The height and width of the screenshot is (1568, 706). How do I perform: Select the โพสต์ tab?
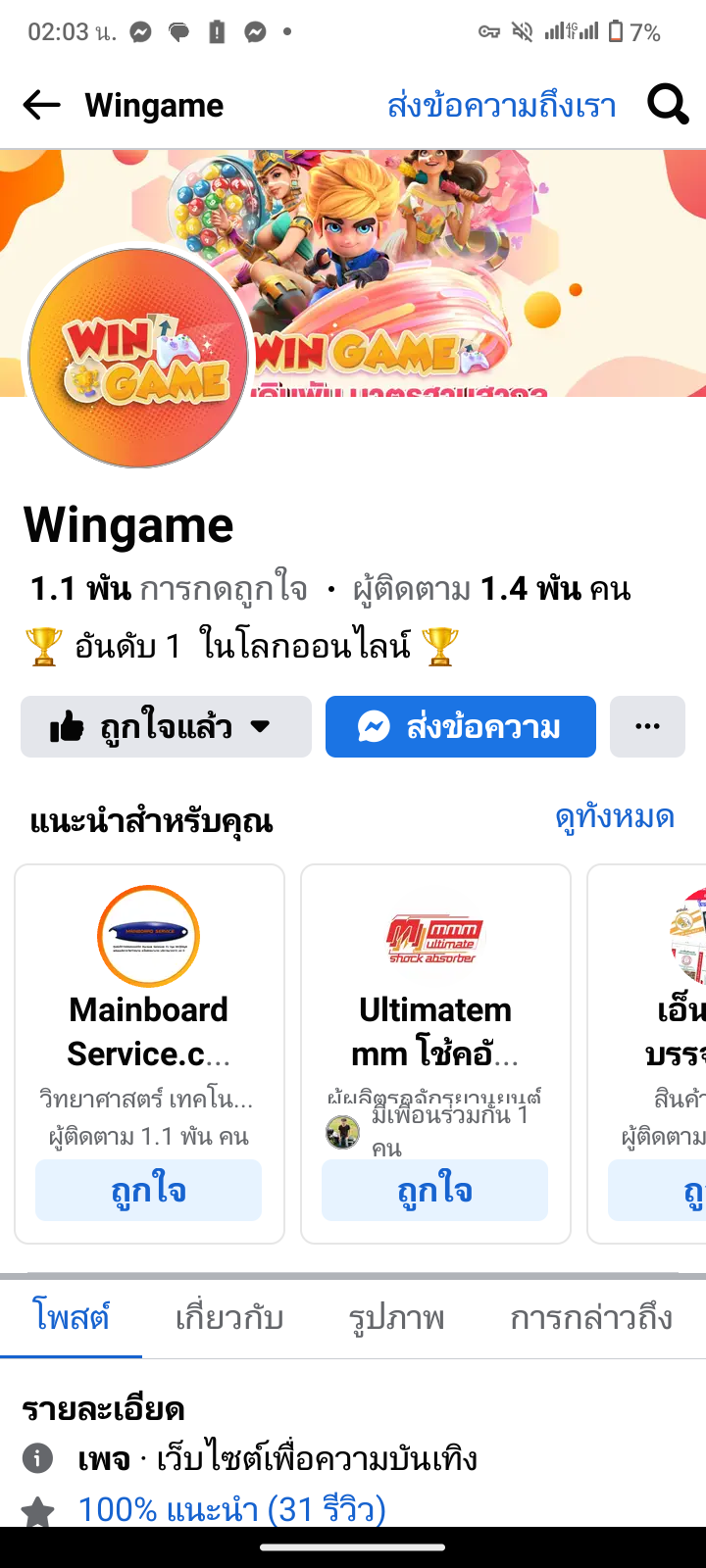coord(71,1318)
